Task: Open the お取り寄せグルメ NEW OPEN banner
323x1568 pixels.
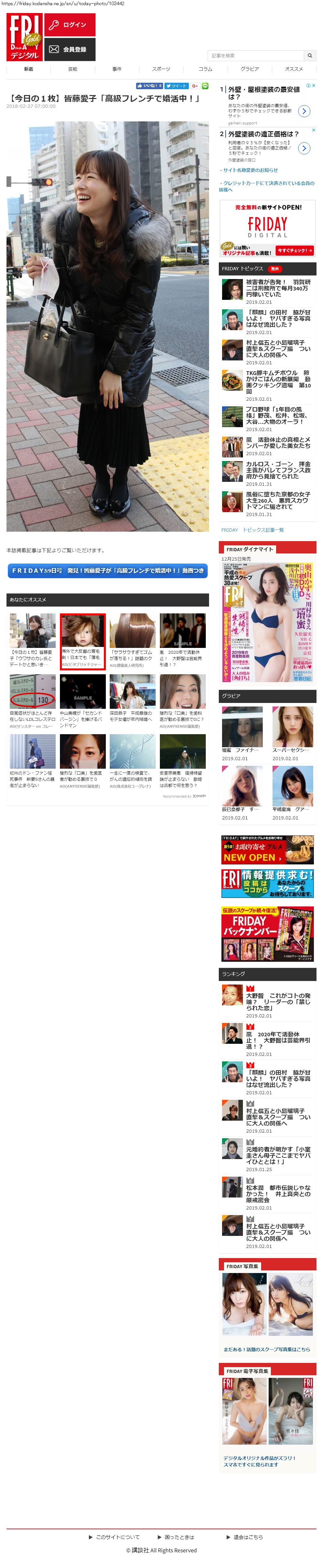Action: click(x=268, y=850)
